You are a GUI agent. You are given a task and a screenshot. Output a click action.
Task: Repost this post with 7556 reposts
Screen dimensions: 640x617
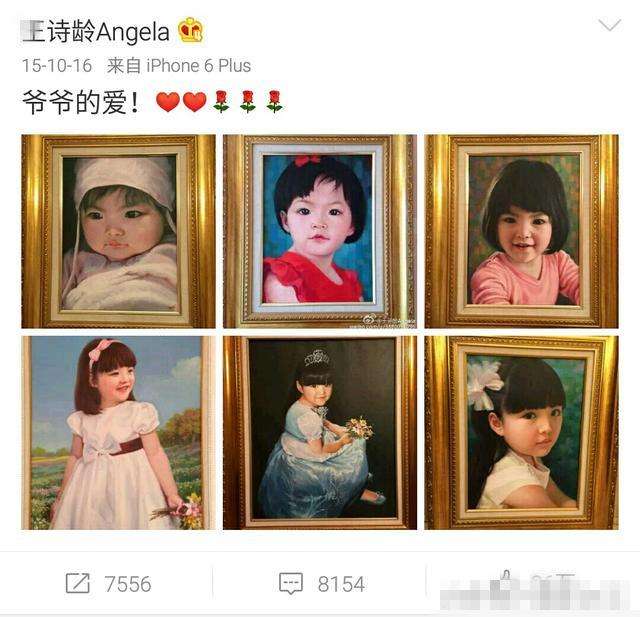[x=108, y=583]
